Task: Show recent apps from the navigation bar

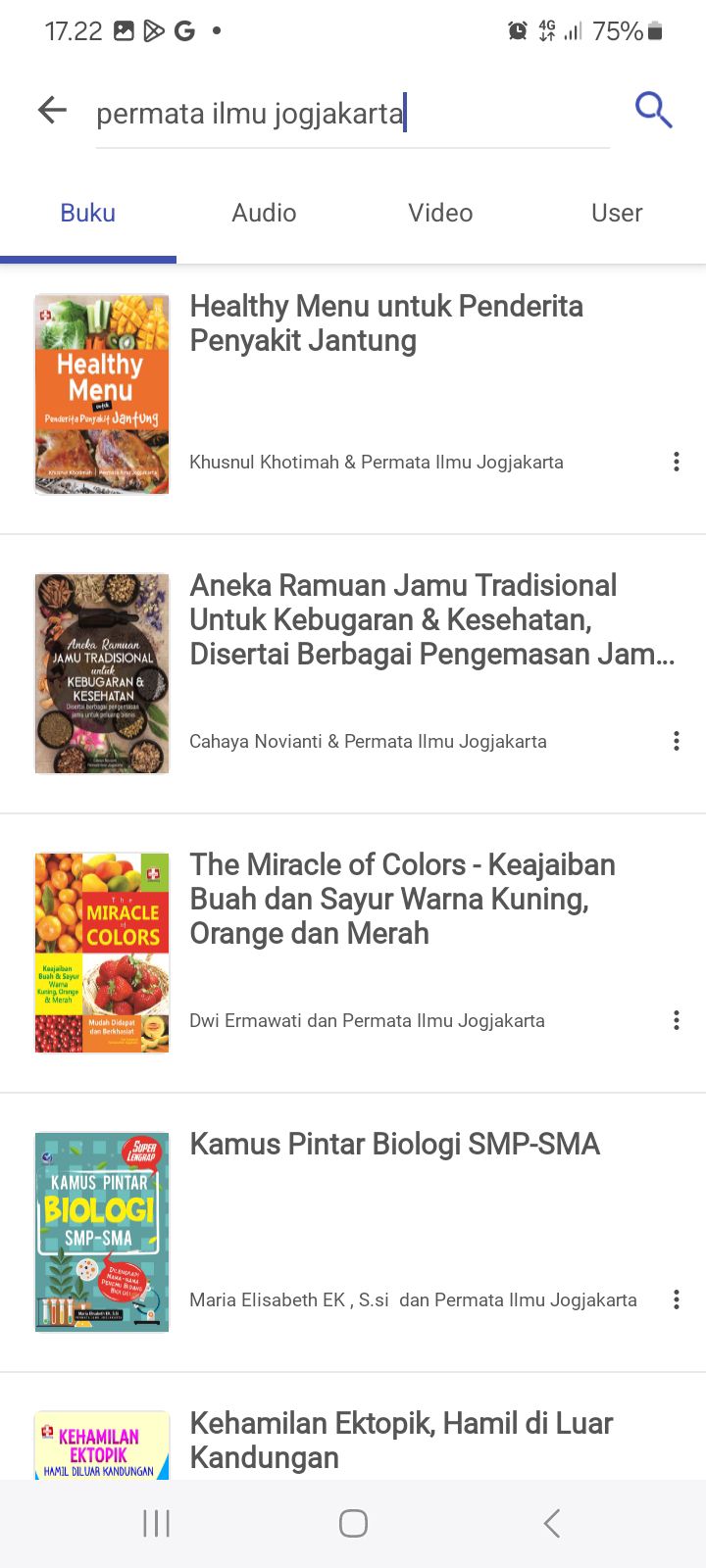Action: pyautogui.click(x=157, y=1523)
